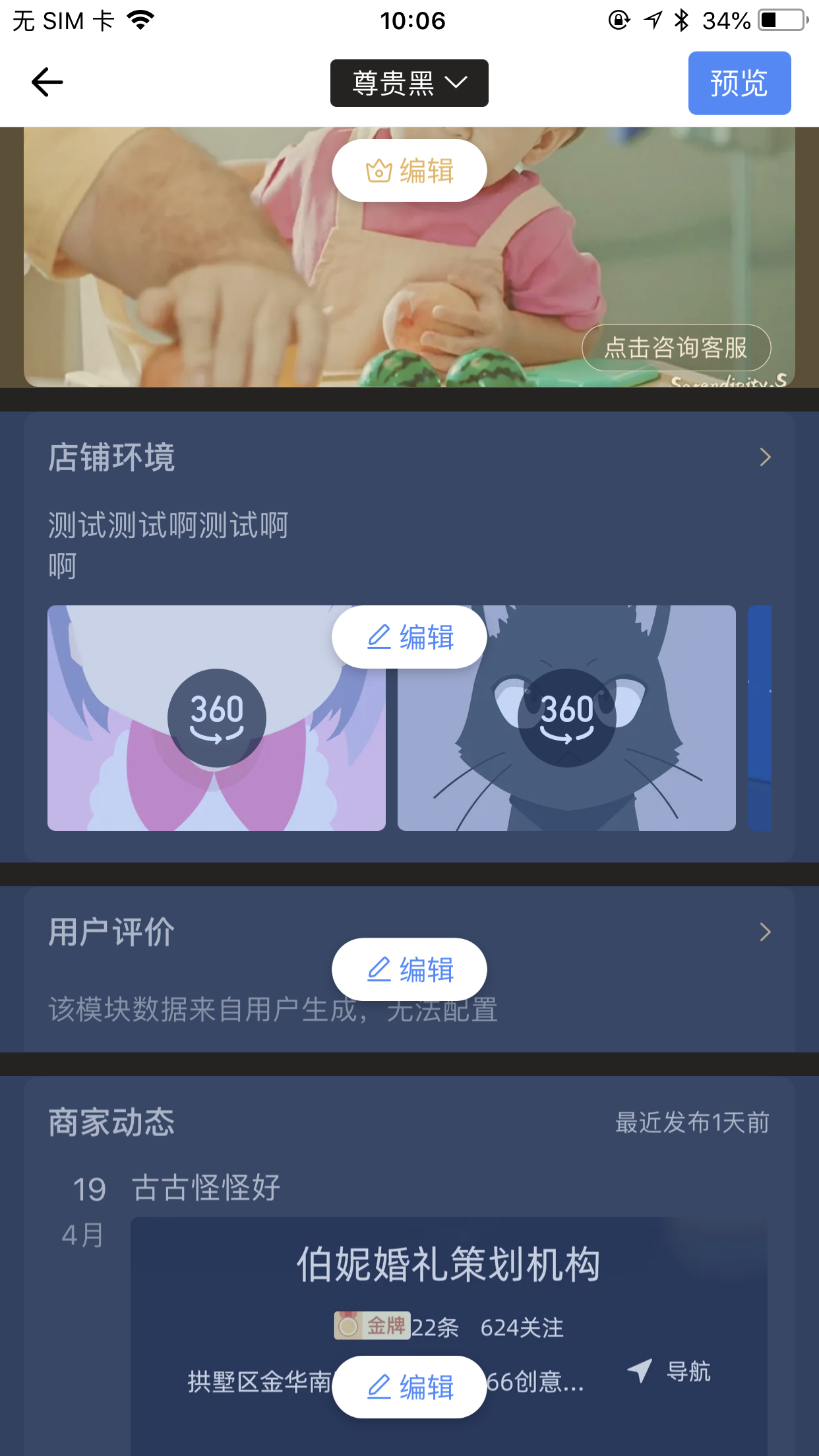Open the cat 360 panorama thumbnail
The width and height of the screenshot is (819, 1456).
click(567, 719)
